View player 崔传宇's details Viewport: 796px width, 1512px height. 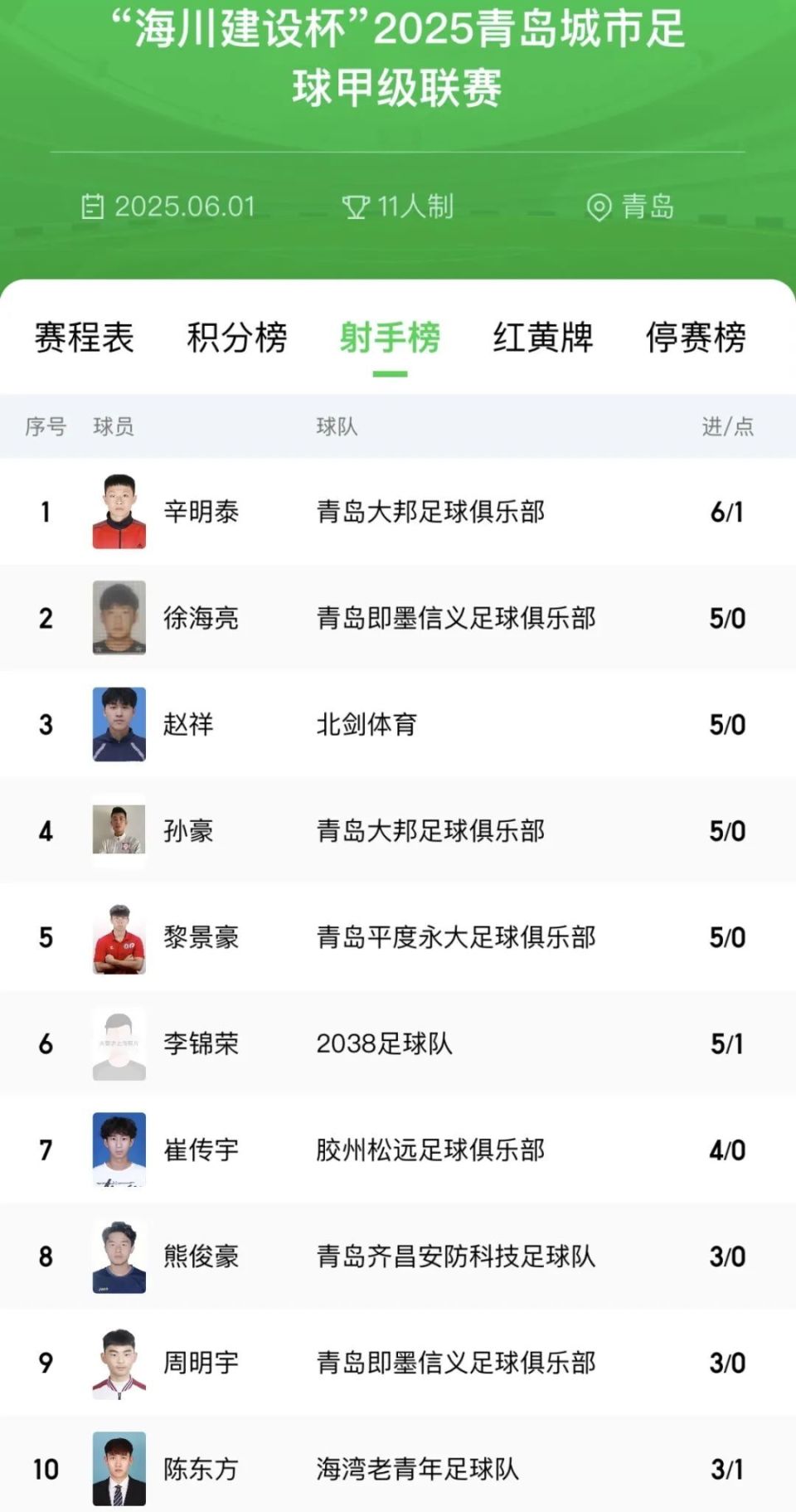[x=398, y=1150]
